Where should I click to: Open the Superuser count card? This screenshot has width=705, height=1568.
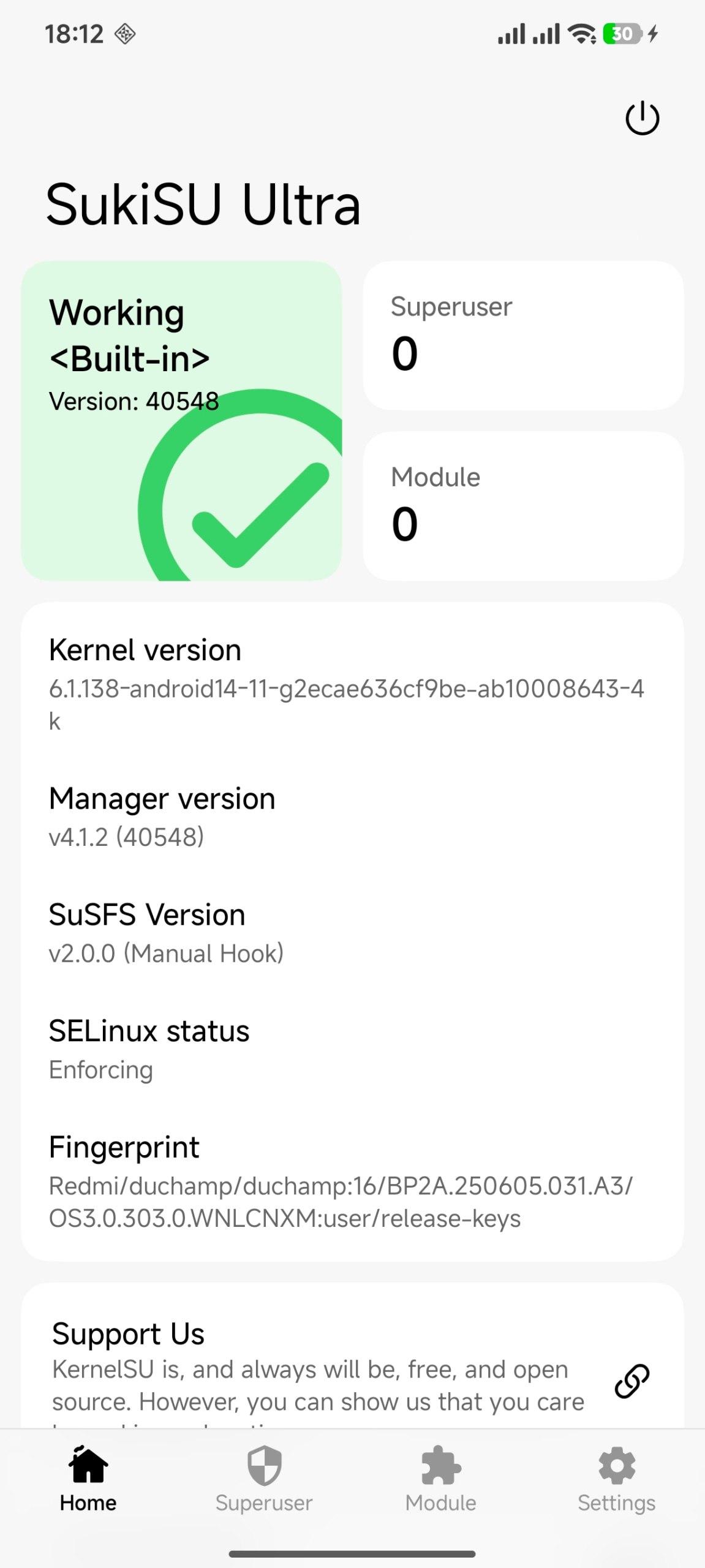pyautogui.click(x=523, y=336)
